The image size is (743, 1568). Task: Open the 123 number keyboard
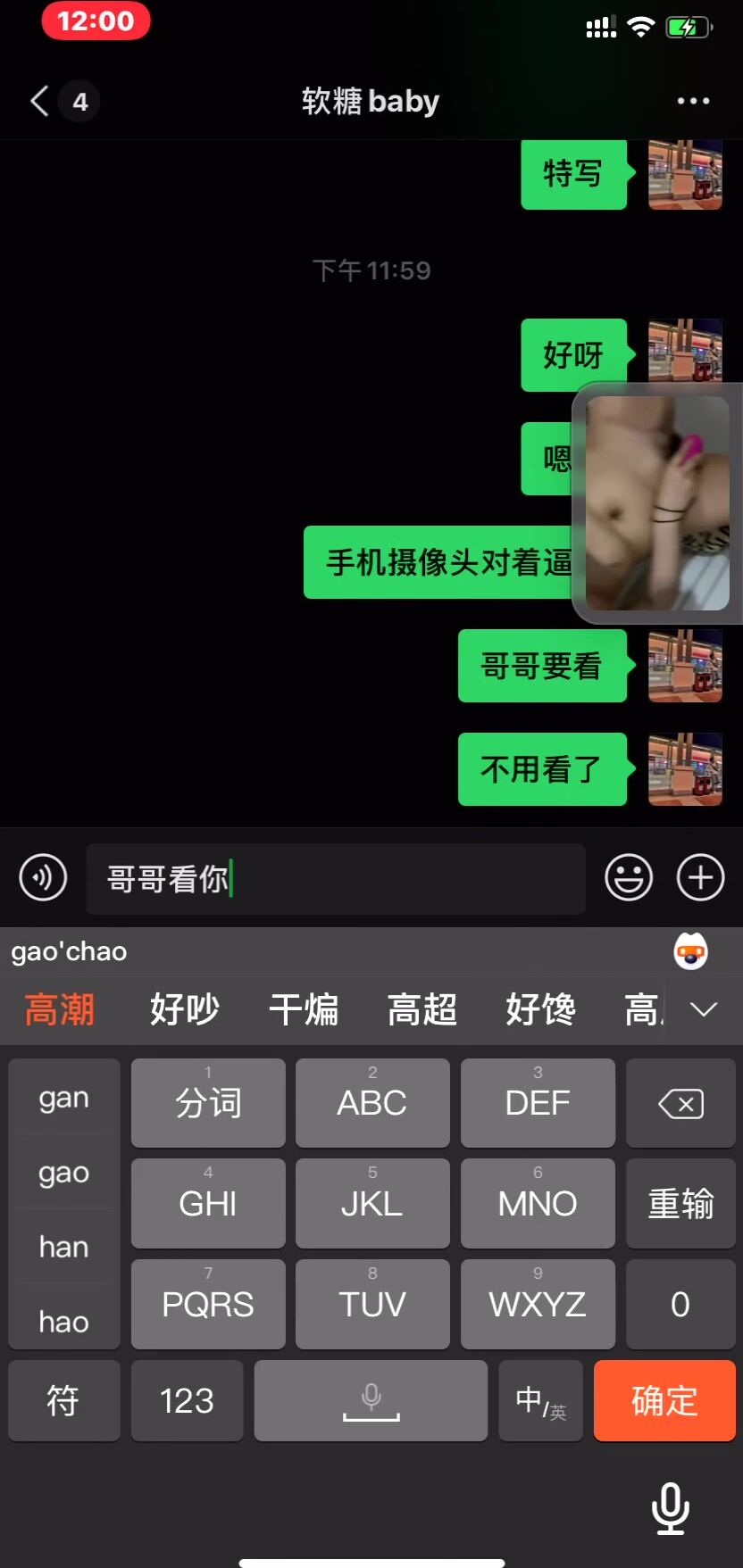coord(187,1400)
